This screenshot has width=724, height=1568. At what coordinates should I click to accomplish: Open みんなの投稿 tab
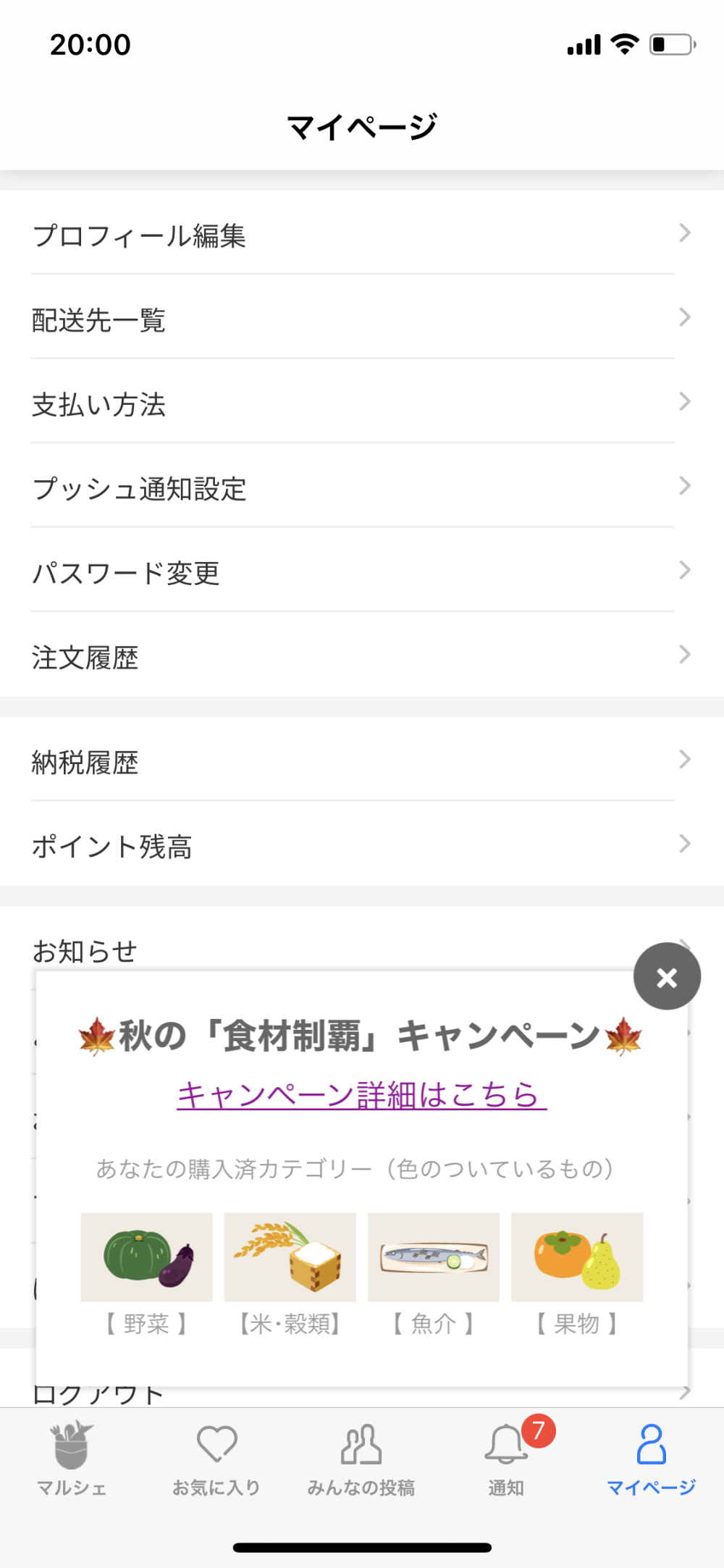361,1459
